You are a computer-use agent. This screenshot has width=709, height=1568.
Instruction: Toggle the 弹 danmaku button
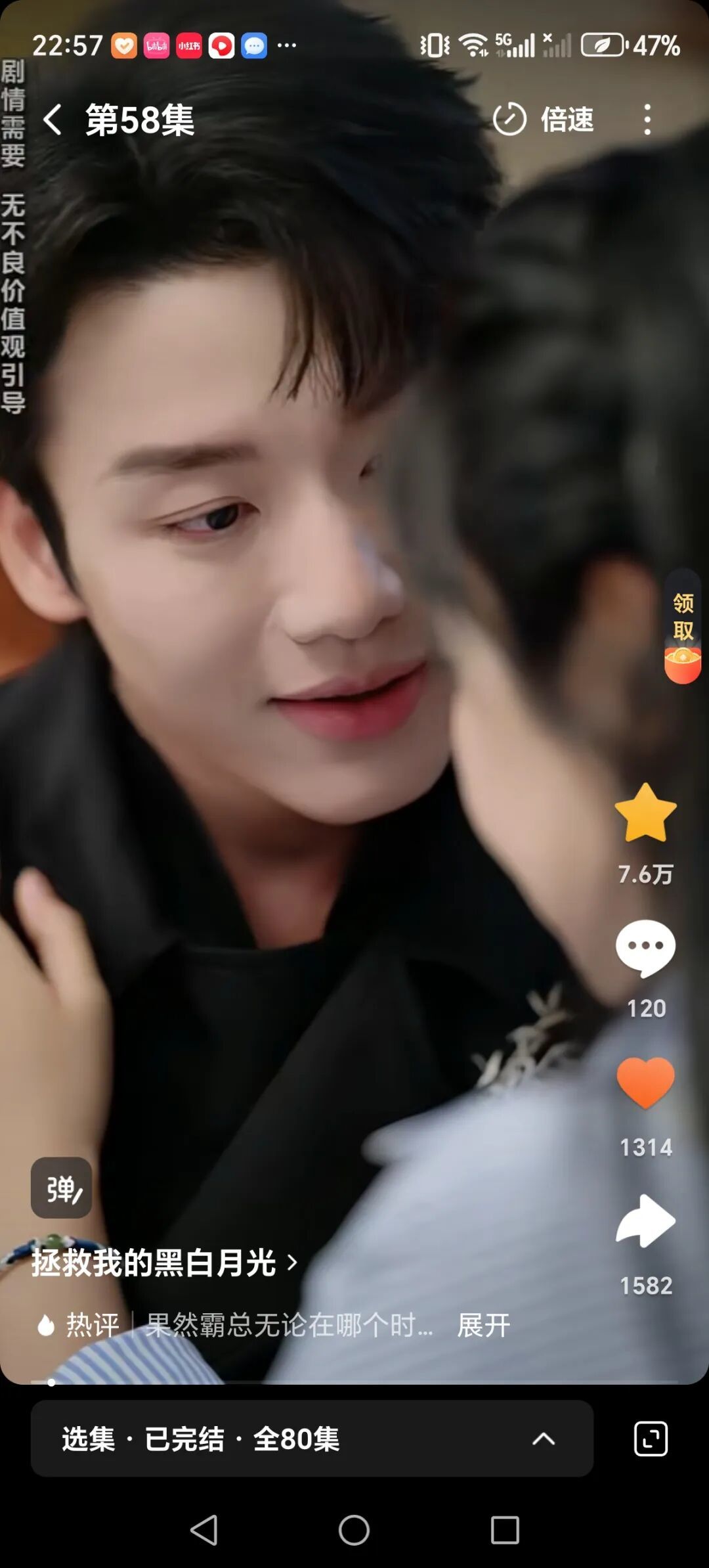click(62, 1188)
